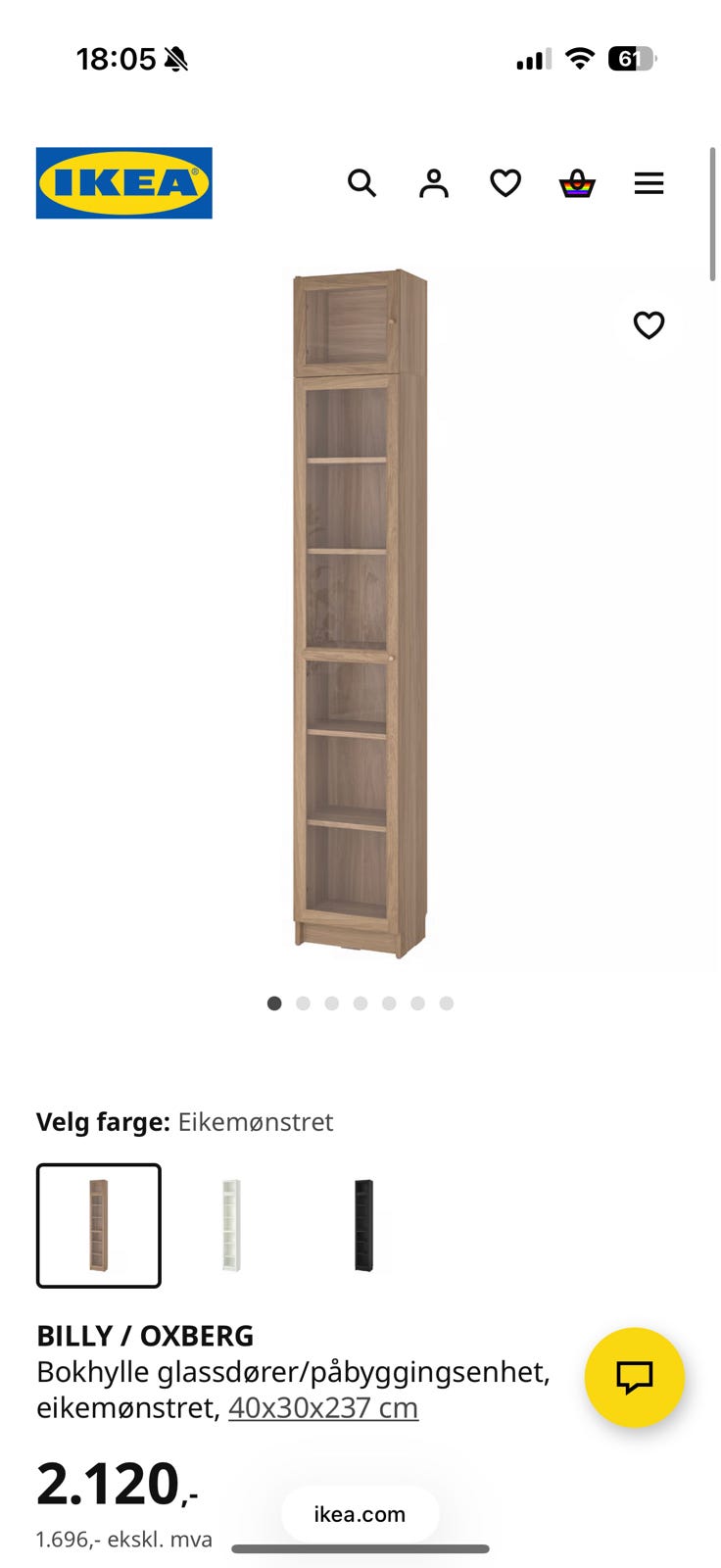
Task: Open your account profile
Action: (x=433, y=183)
